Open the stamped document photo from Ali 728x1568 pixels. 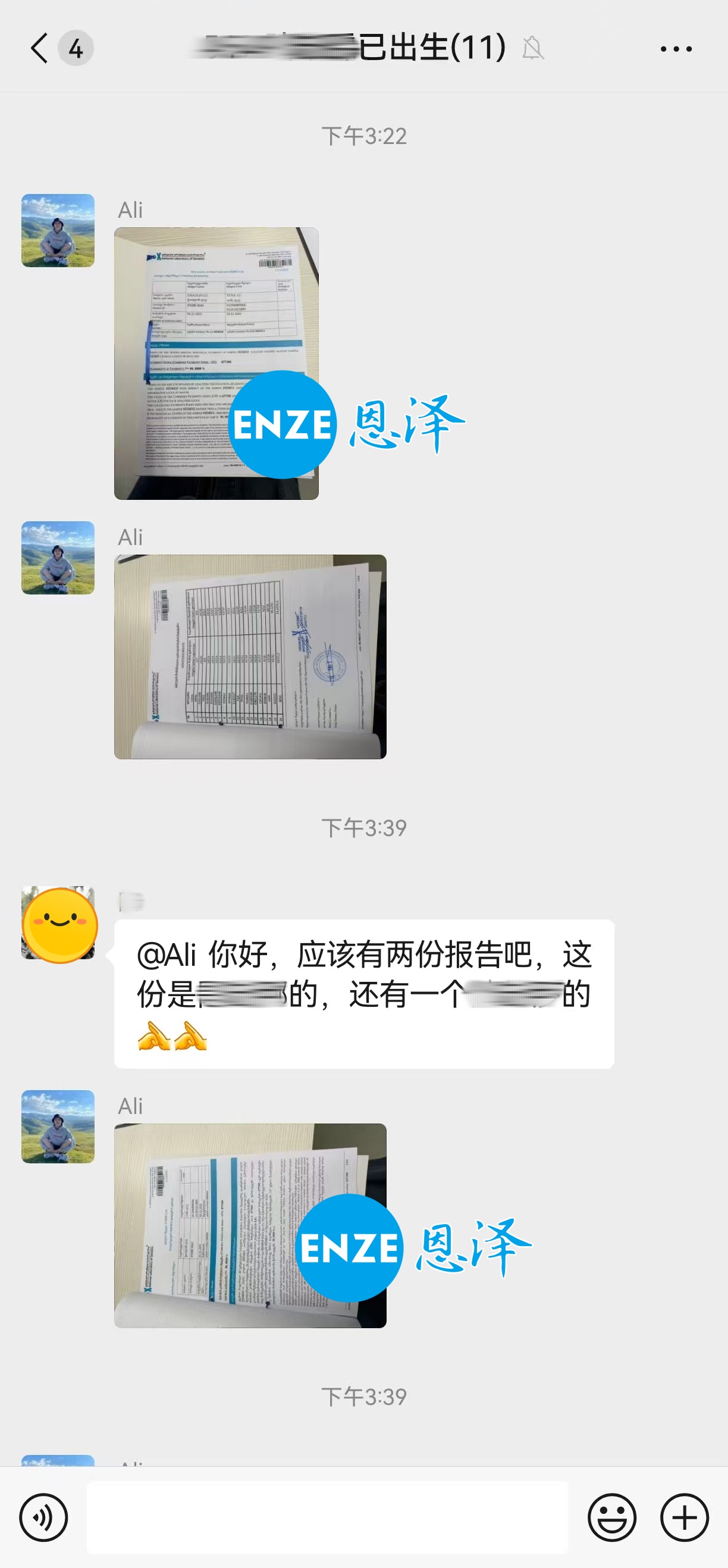click(x=249, y=658)
